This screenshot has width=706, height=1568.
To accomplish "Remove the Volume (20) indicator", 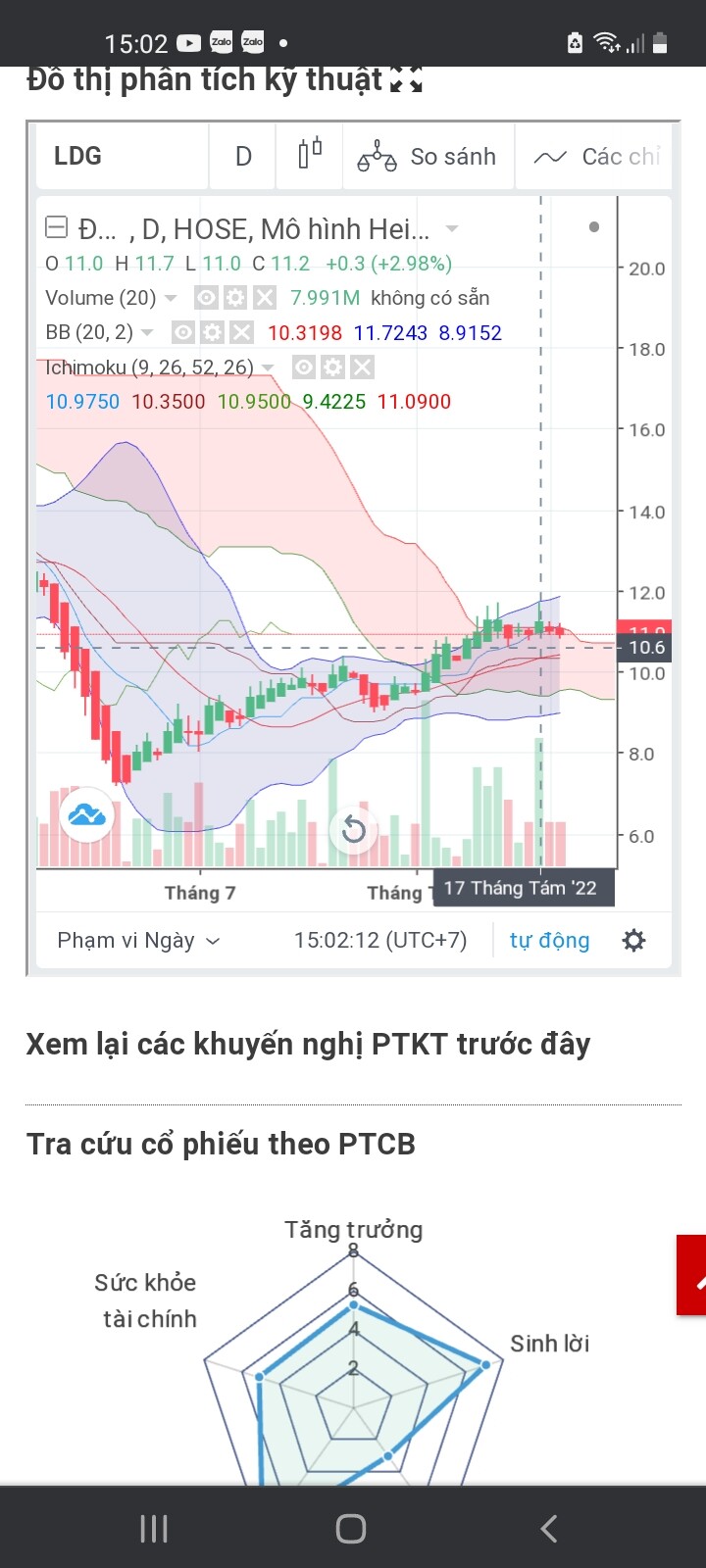I will tap(265, 298).
